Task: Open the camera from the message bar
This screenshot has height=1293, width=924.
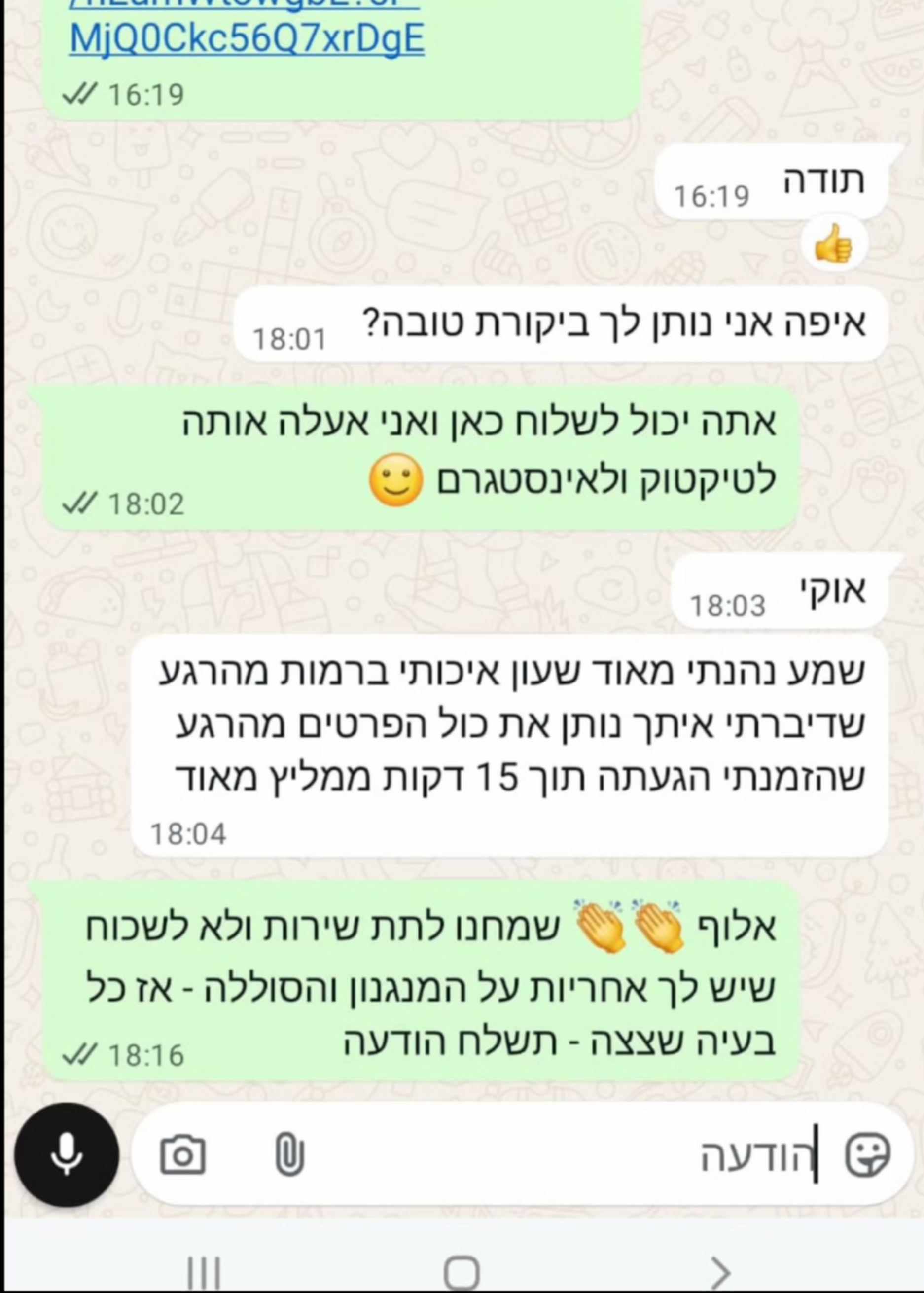Action: pyautogui.click(x=182, y=1155)
